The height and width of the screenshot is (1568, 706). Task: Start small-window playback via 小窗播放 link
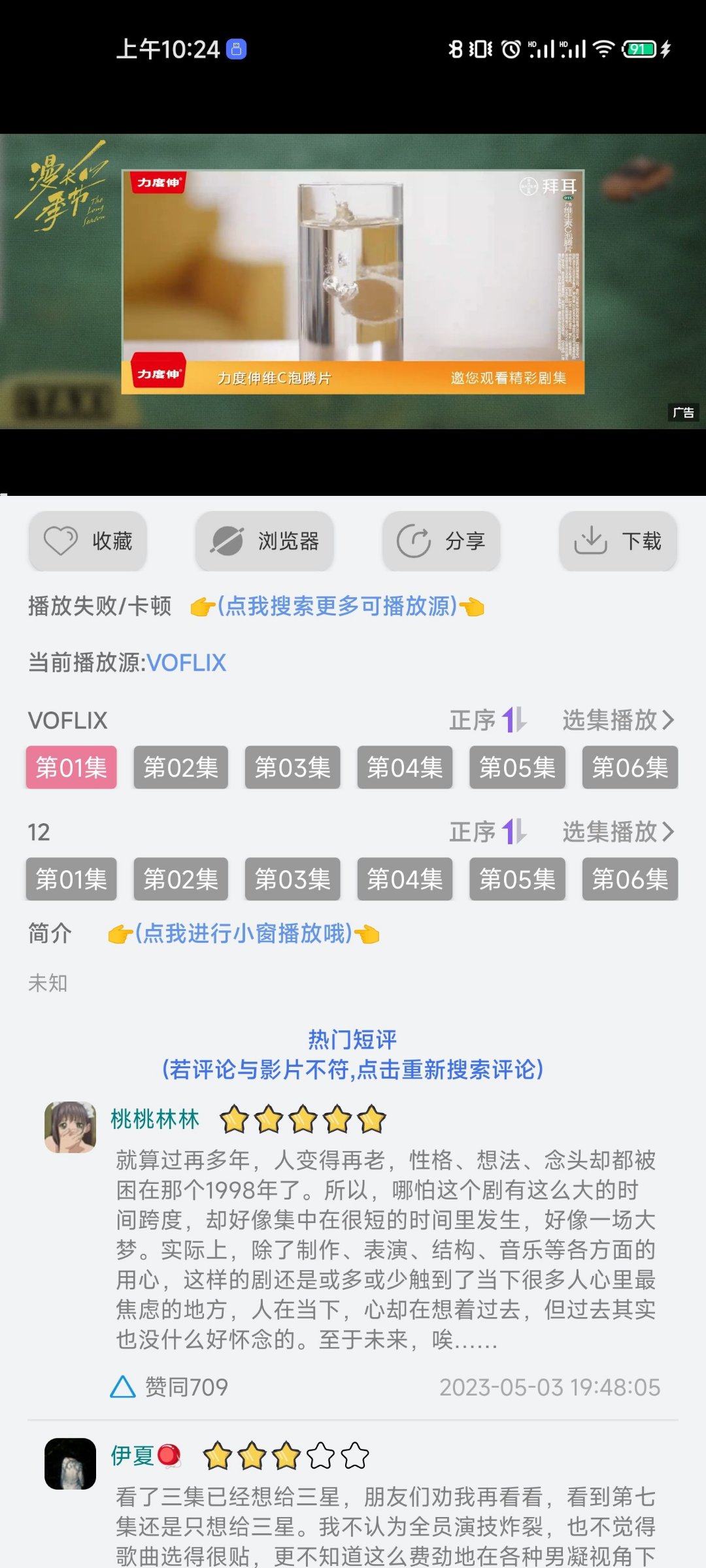coord(243,934)
